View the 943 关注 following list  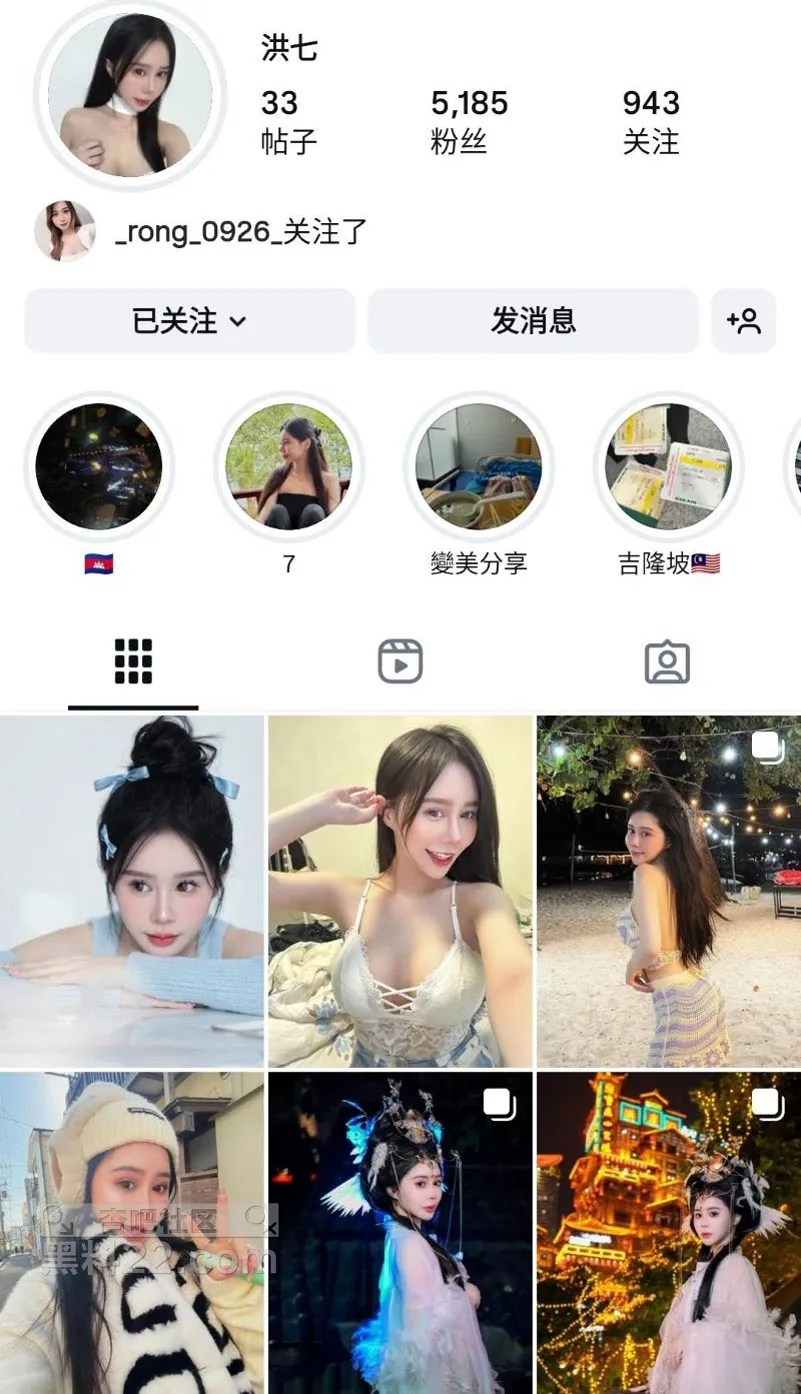(x=651, y=122)
